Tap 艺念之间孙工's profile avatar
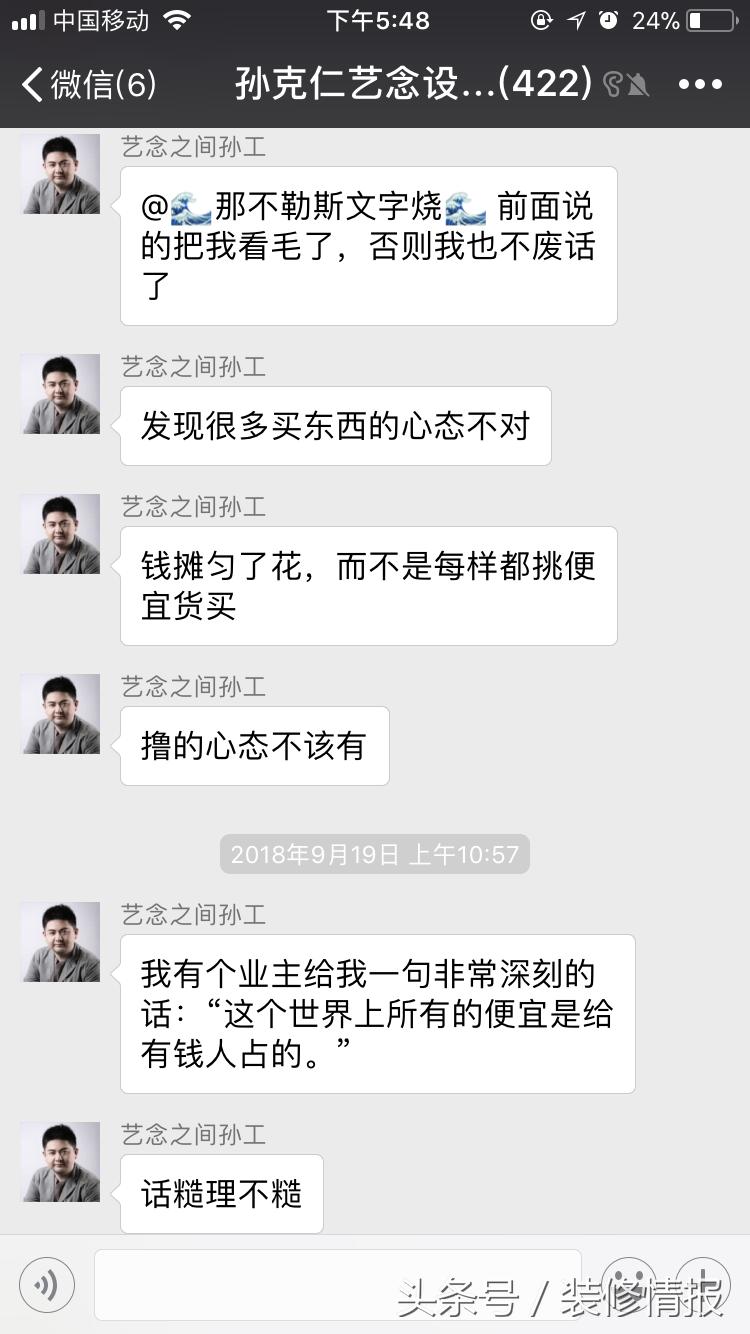Image resolution: width=750 pixels, height=1334 pixels. 58,173
